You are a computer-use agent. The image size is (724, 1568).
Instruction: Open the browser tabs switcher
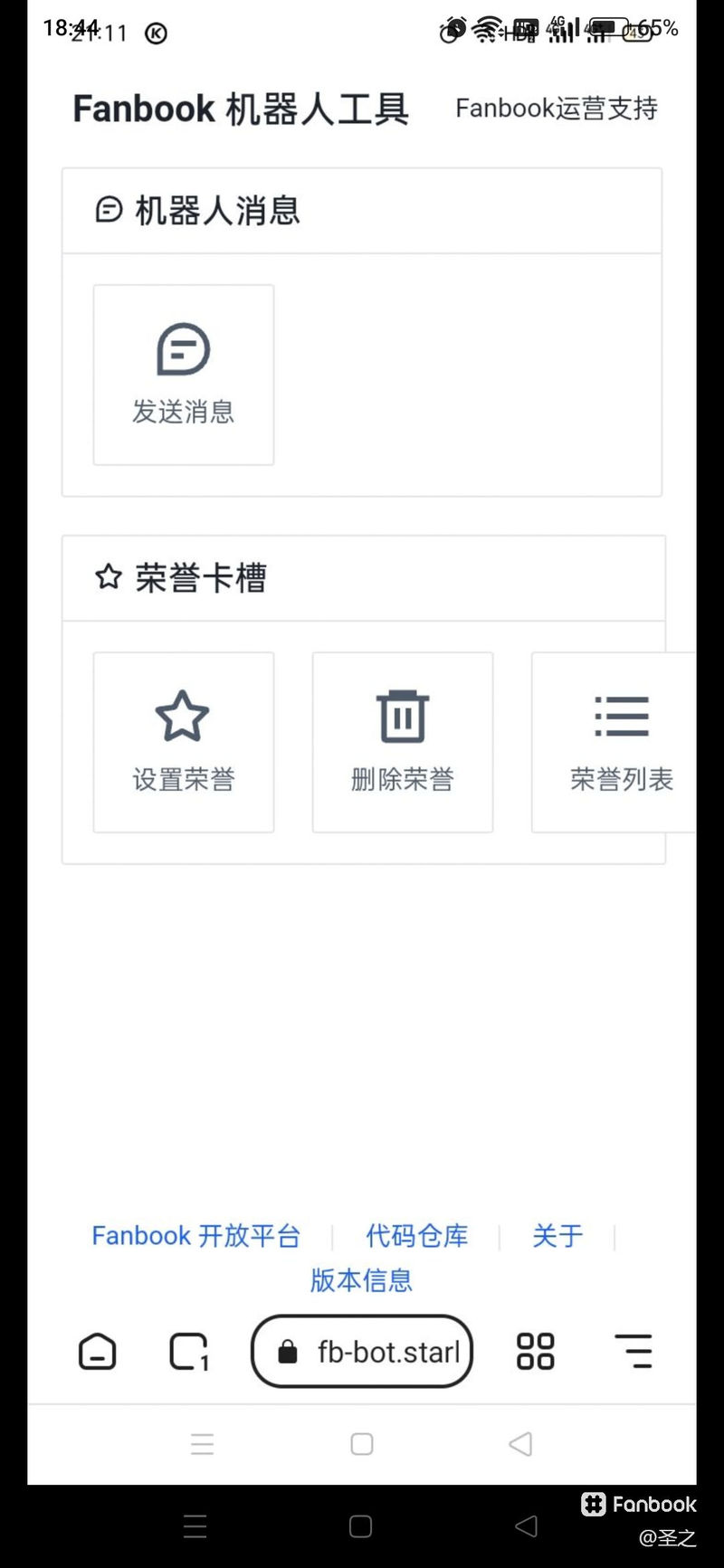pyautogui.click(x=189, y=1352)
